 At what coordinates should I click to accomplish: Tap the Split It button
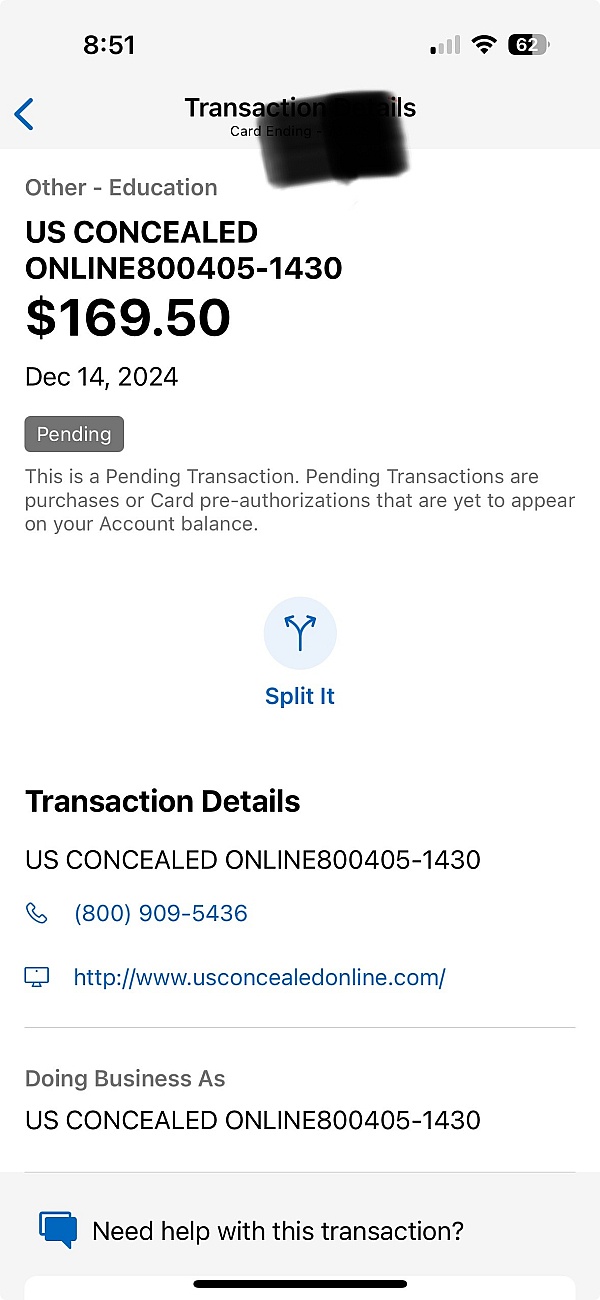click(x=300, y=653)
